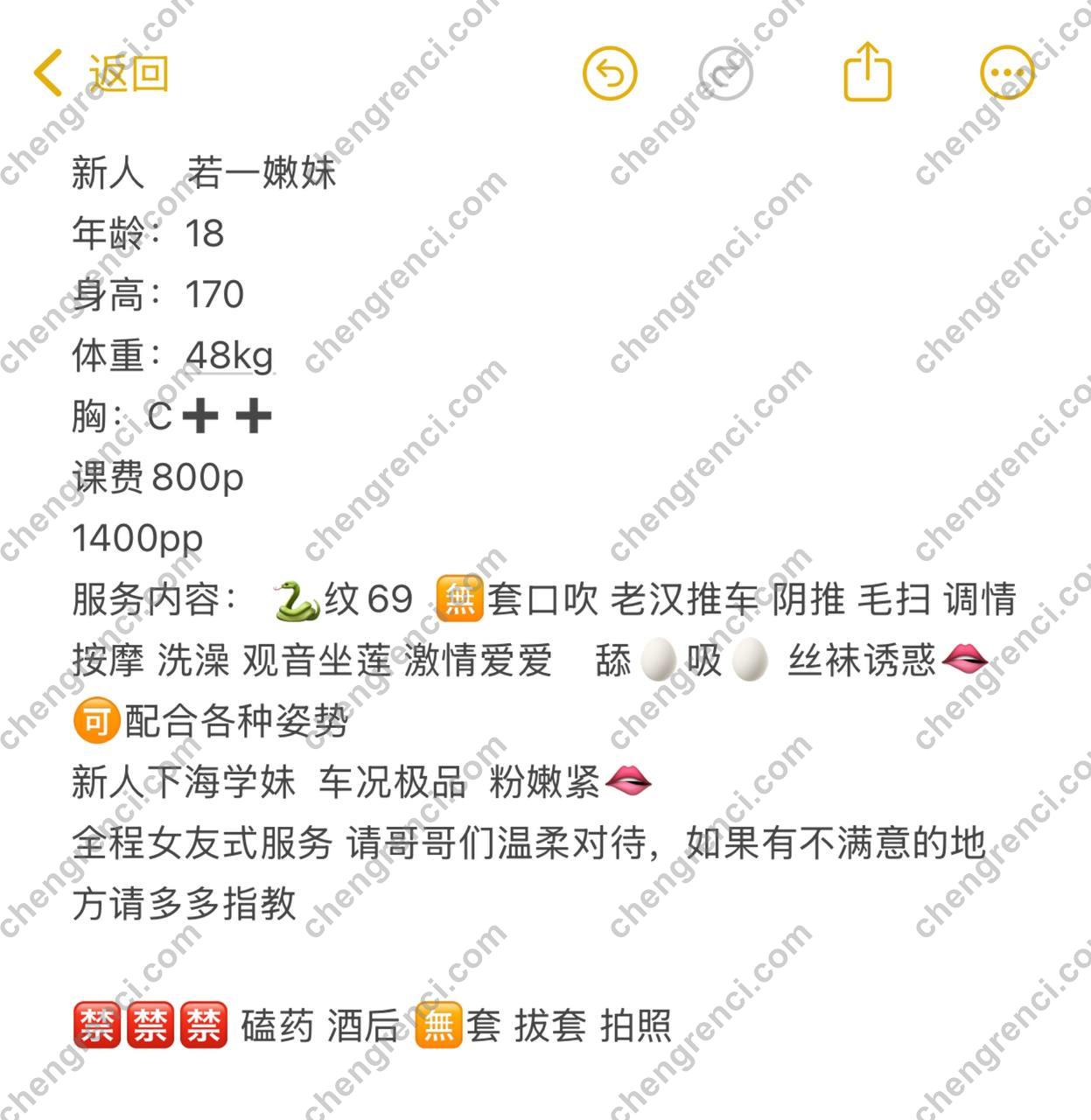Open the more options menu
Viewport: 1091px width, 1120px height.
1007,73
